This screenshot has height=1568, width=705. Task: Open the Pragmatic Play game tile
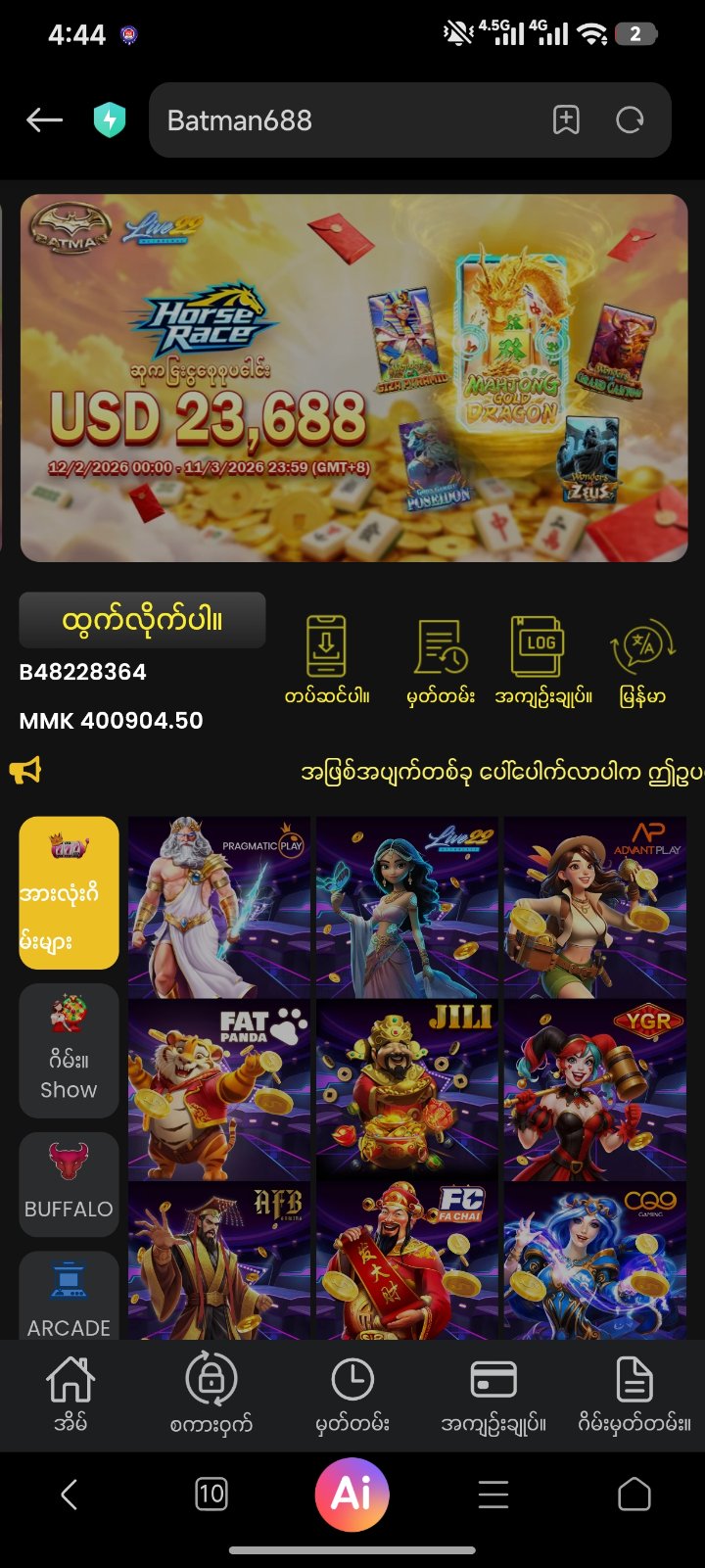coord(219,907)
